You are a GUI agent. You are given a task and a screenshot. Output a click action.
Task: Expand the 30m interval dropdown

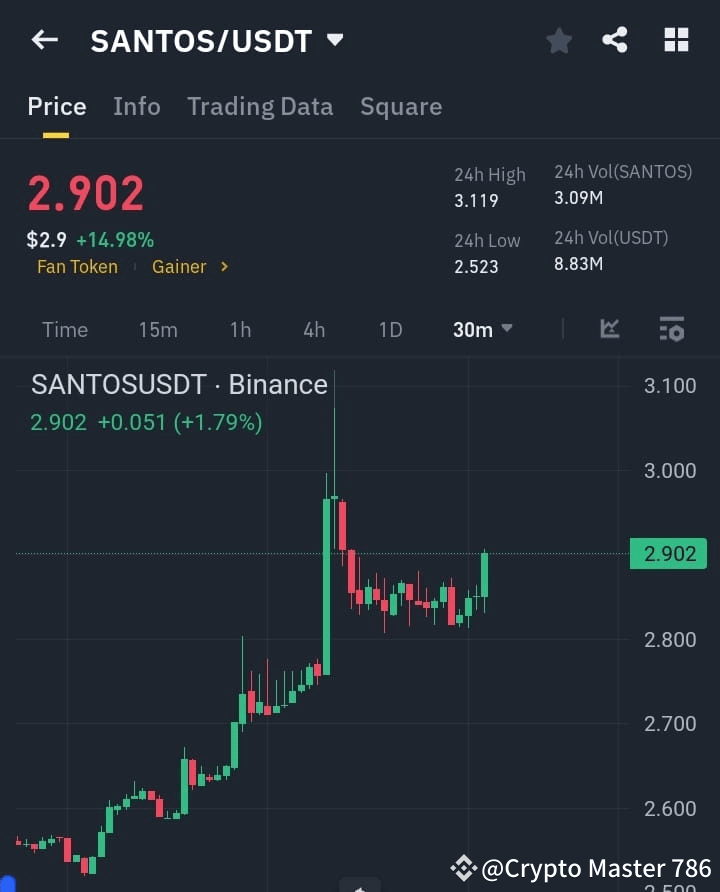[482, 328]
